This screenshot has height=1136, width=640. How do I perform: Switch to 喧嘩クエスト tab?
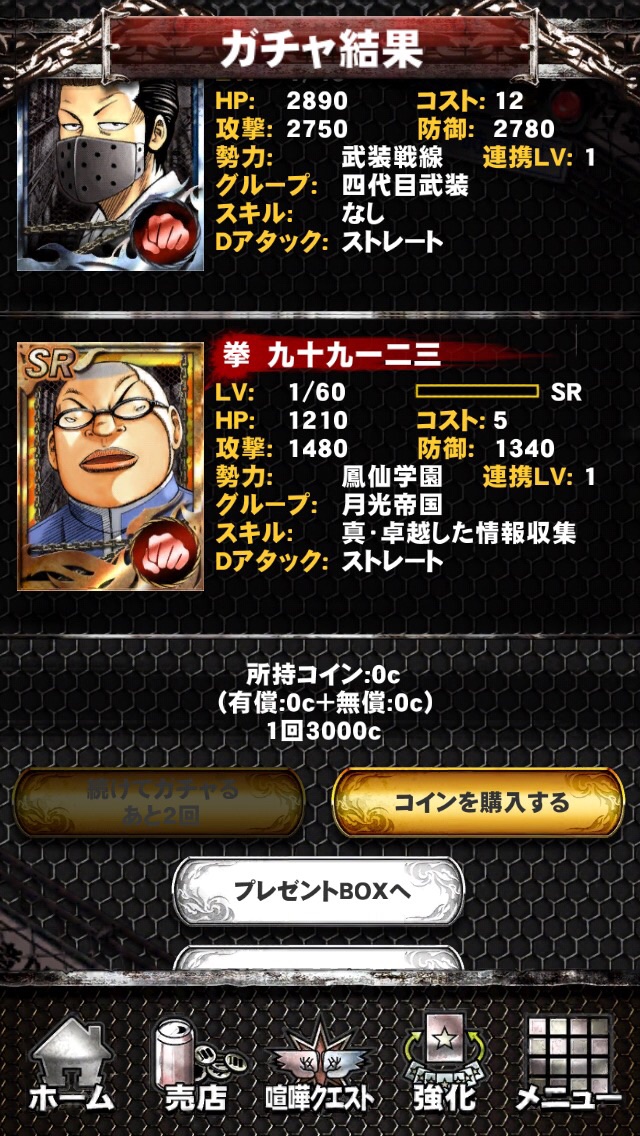(x=320, y=1066)
